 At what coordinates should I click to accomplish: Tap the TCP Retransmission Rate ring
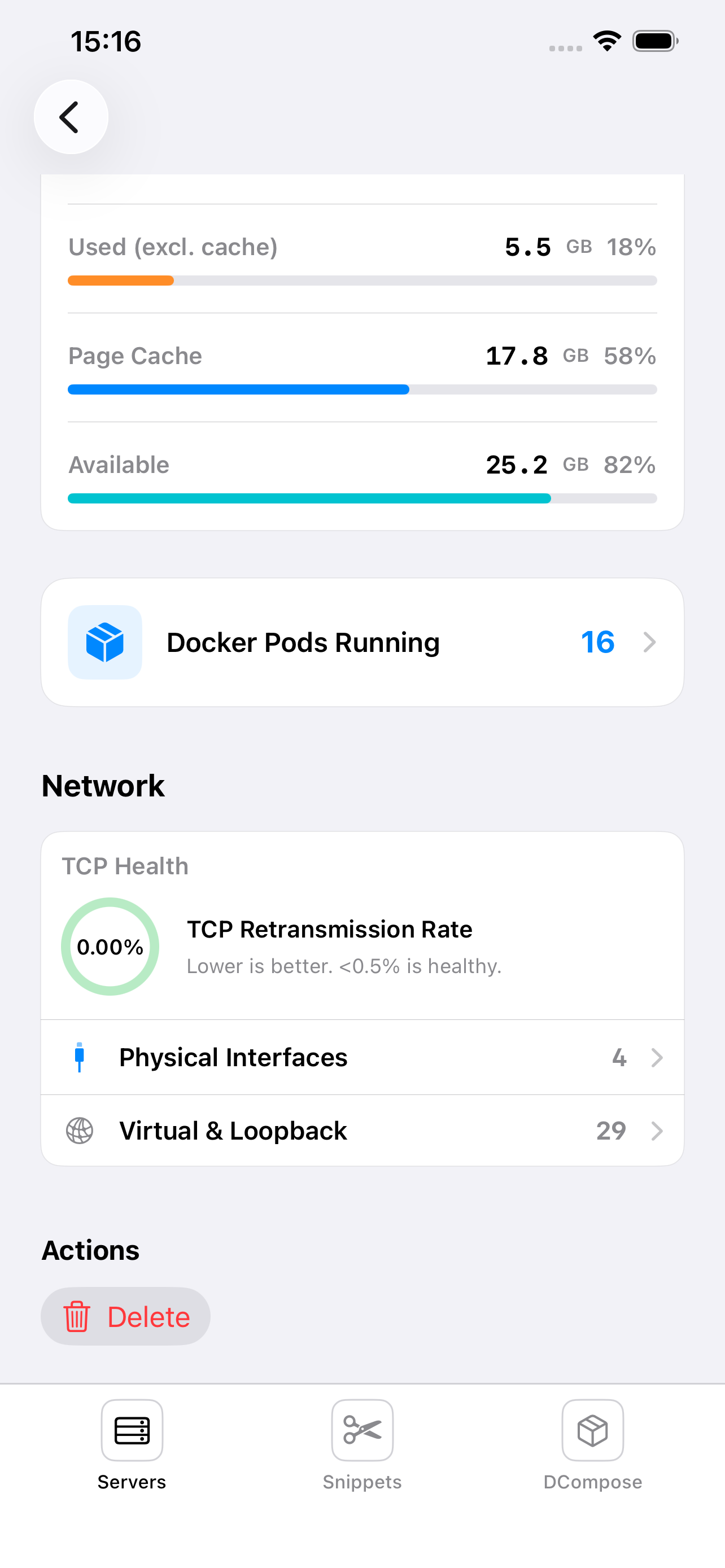110,947
